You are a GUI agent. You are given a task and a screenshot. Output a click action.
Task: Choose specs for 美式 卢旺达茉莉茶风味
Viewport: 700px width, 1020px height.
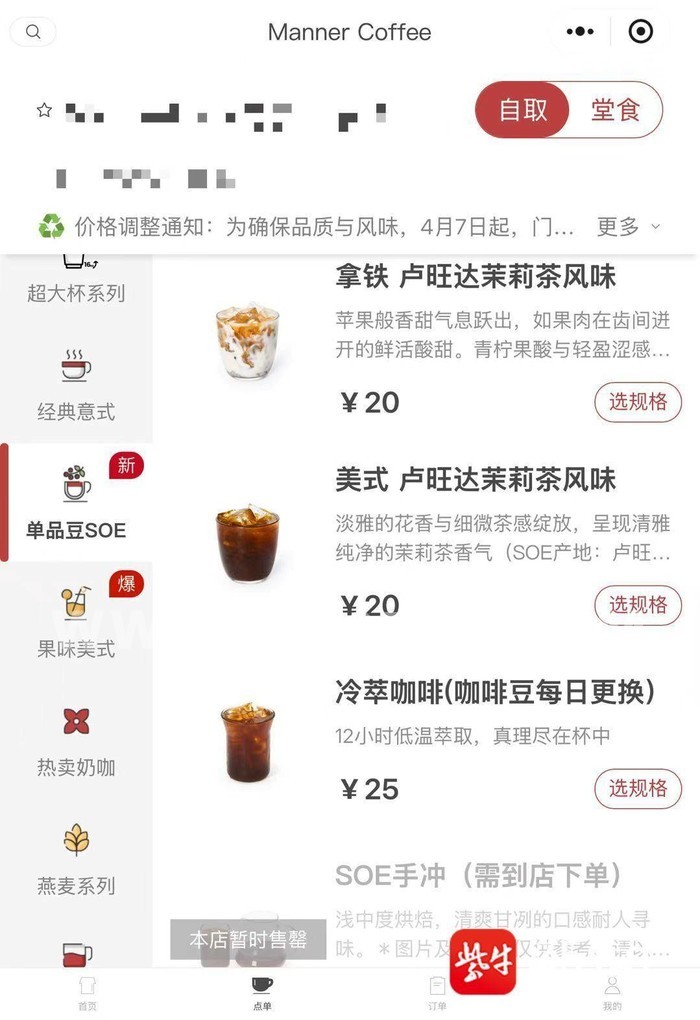(x=638, y=605)
